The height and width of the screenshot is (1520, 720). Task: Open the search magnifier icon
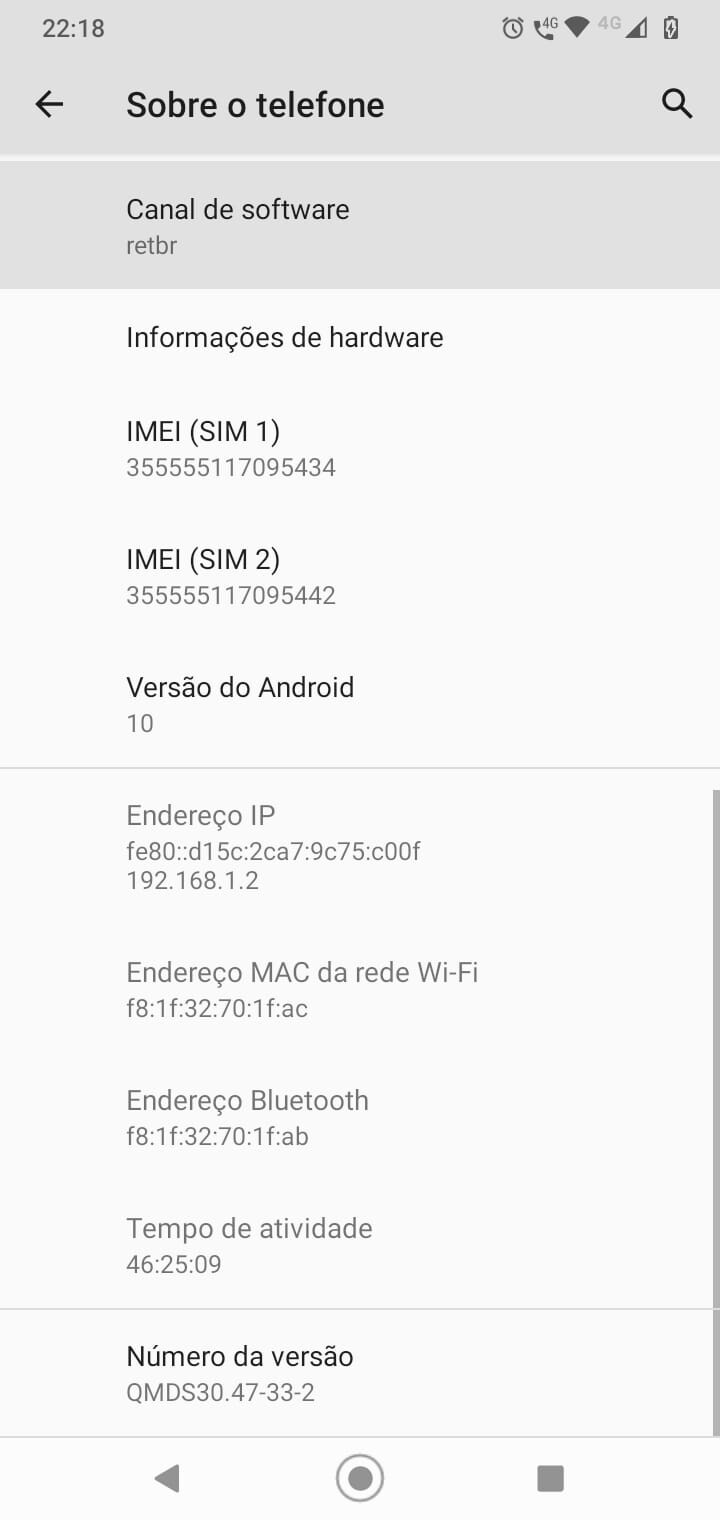pos(677,104)
